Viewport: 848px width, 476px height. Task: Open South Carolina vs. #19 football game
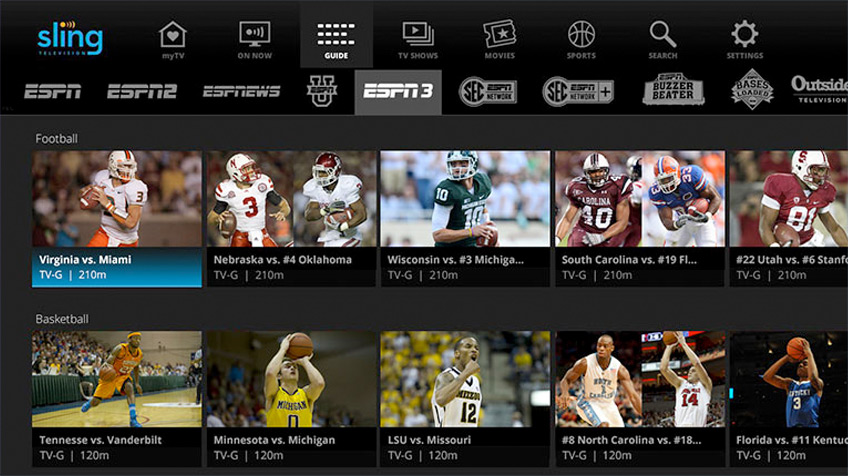(640, 218)
